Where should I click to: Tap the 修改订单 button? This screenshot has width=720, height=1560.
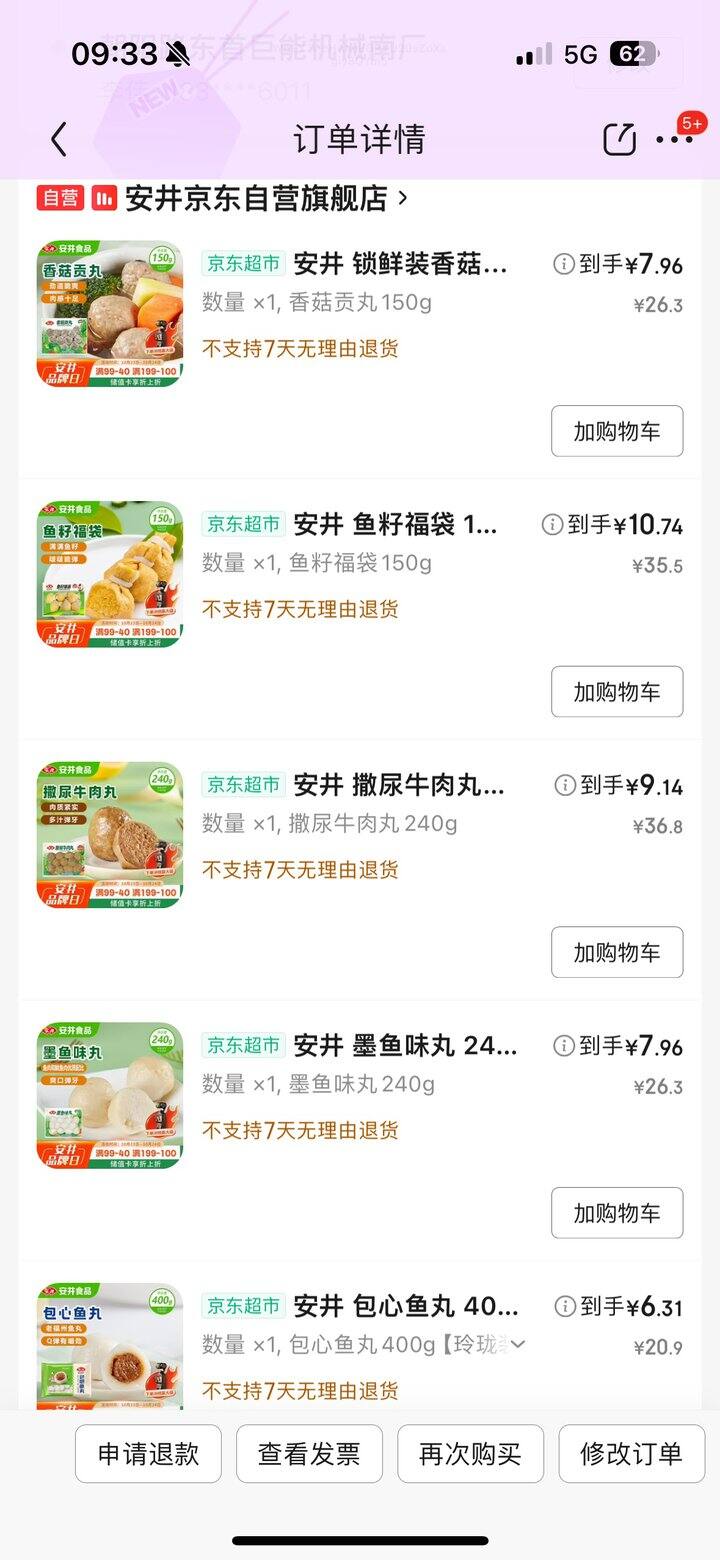[x=632, y=1454]
